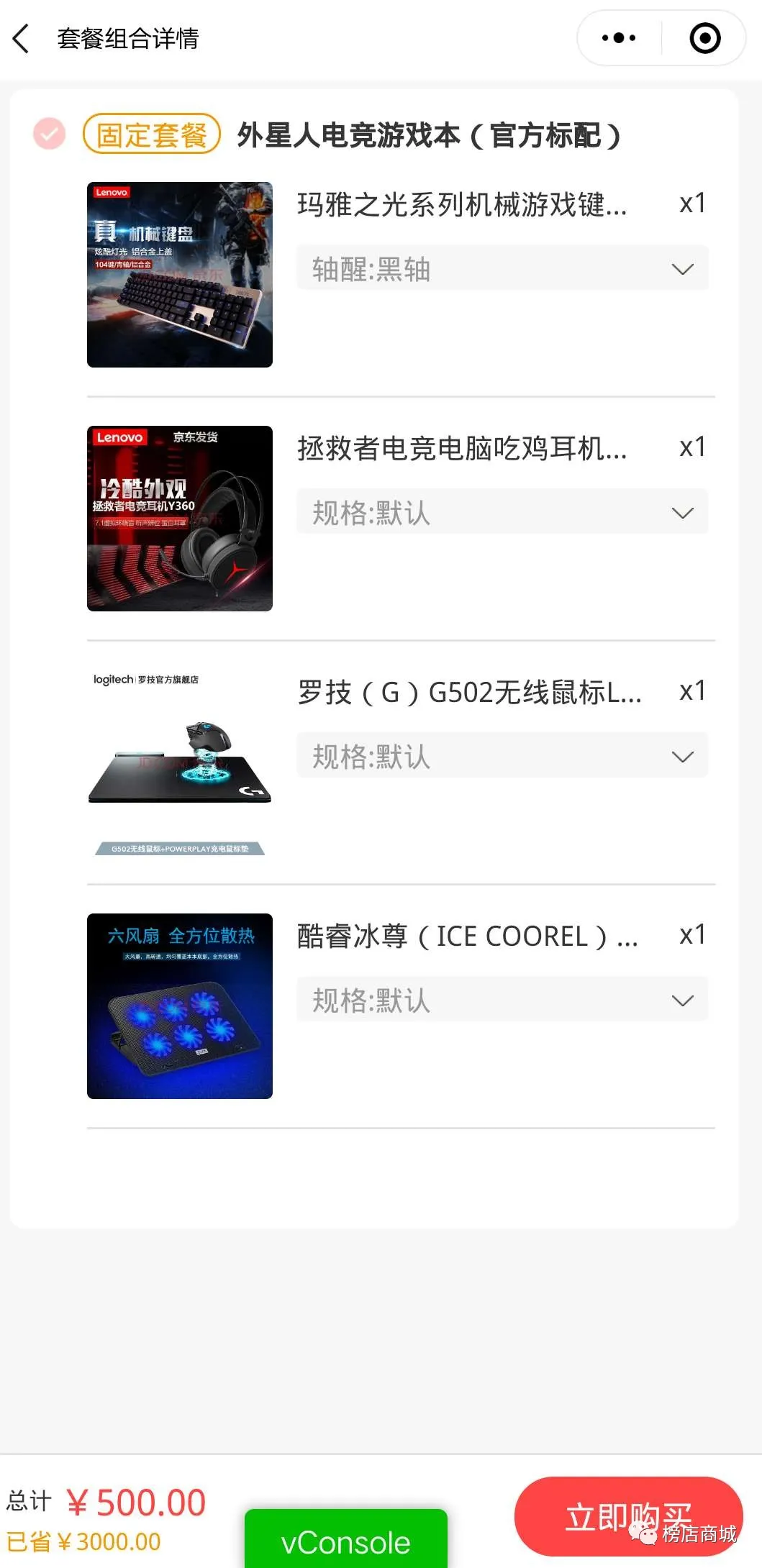762x1568 pixels.
Task: Close the mini program with the circle icon
Action: (704, 38)
